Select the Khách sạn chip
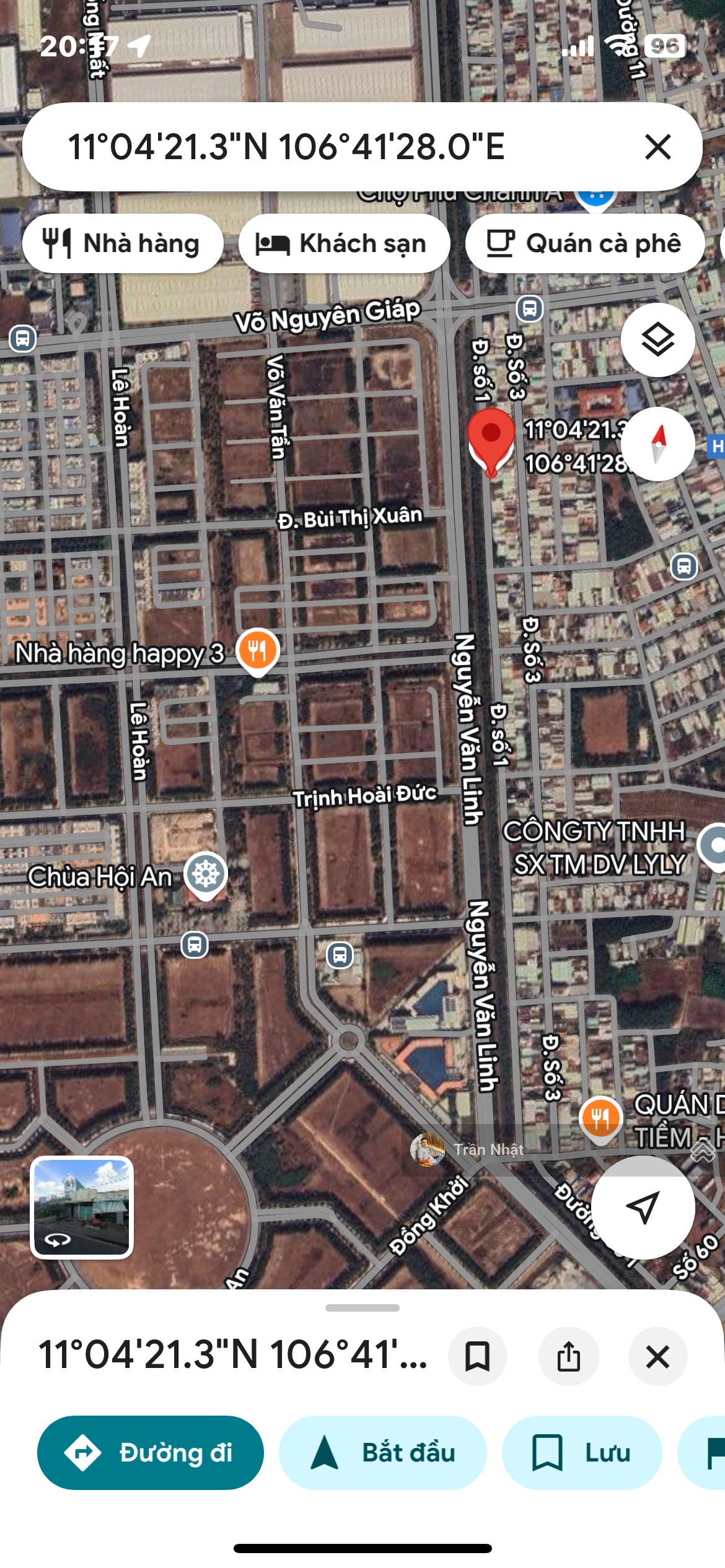This screenshot has width=725, height=1568. click(344, 243)
